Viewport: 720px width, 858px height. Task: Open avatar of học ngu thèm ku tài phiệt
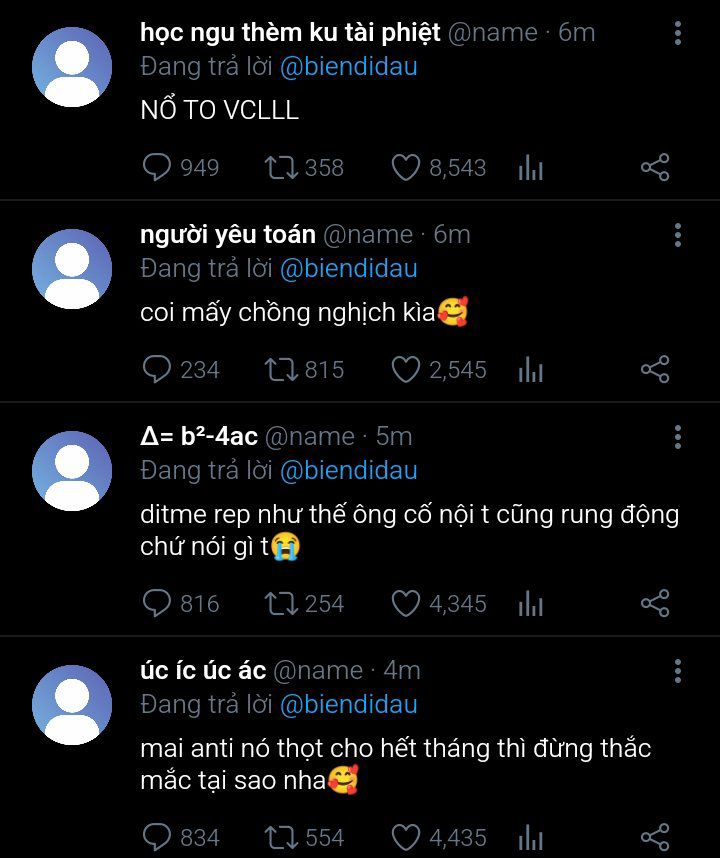click(x=72, y=67)
